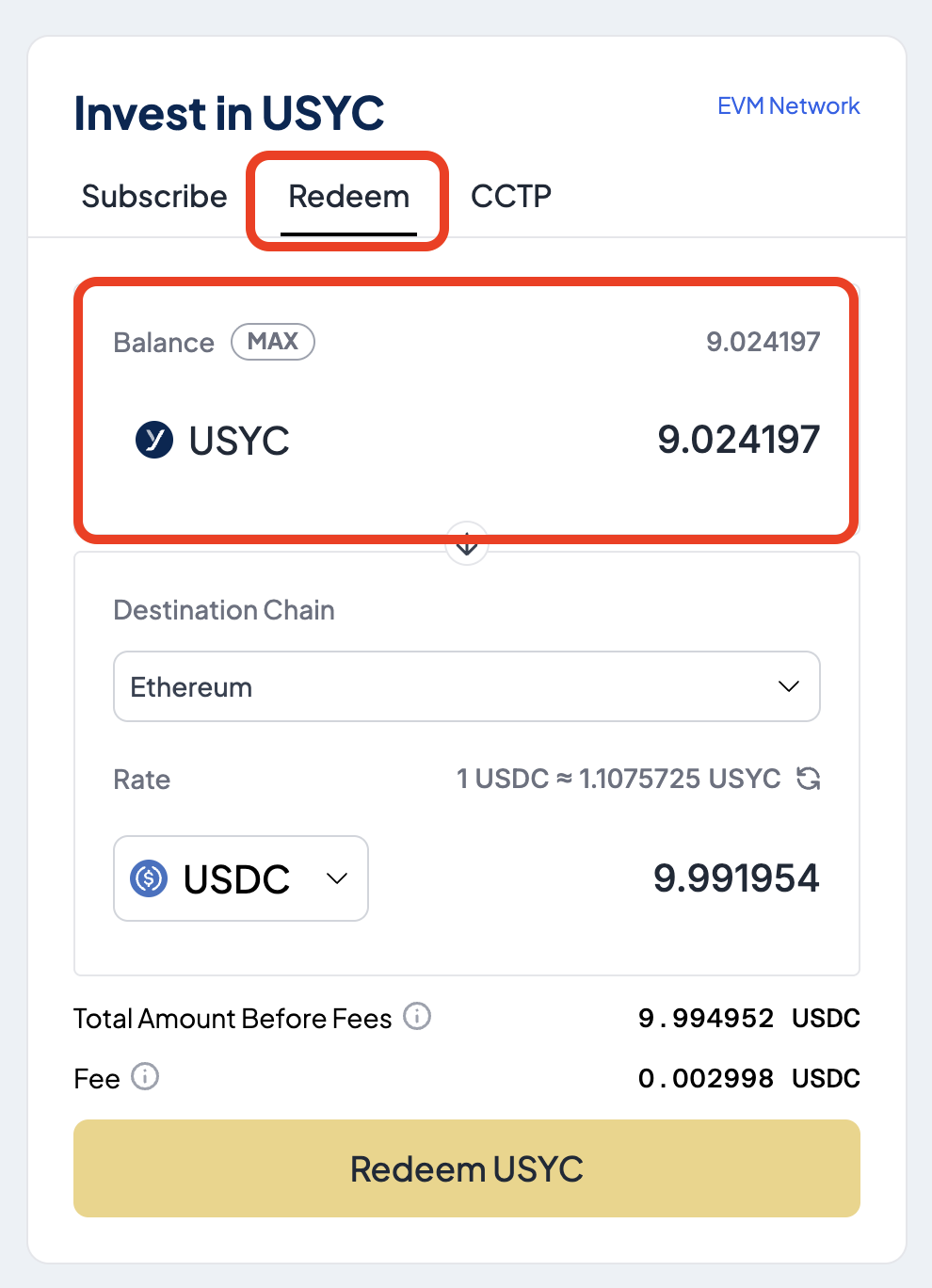932x1288 pixels.
Task: Open the USDC currency selector
Action: tap(241, 878)
